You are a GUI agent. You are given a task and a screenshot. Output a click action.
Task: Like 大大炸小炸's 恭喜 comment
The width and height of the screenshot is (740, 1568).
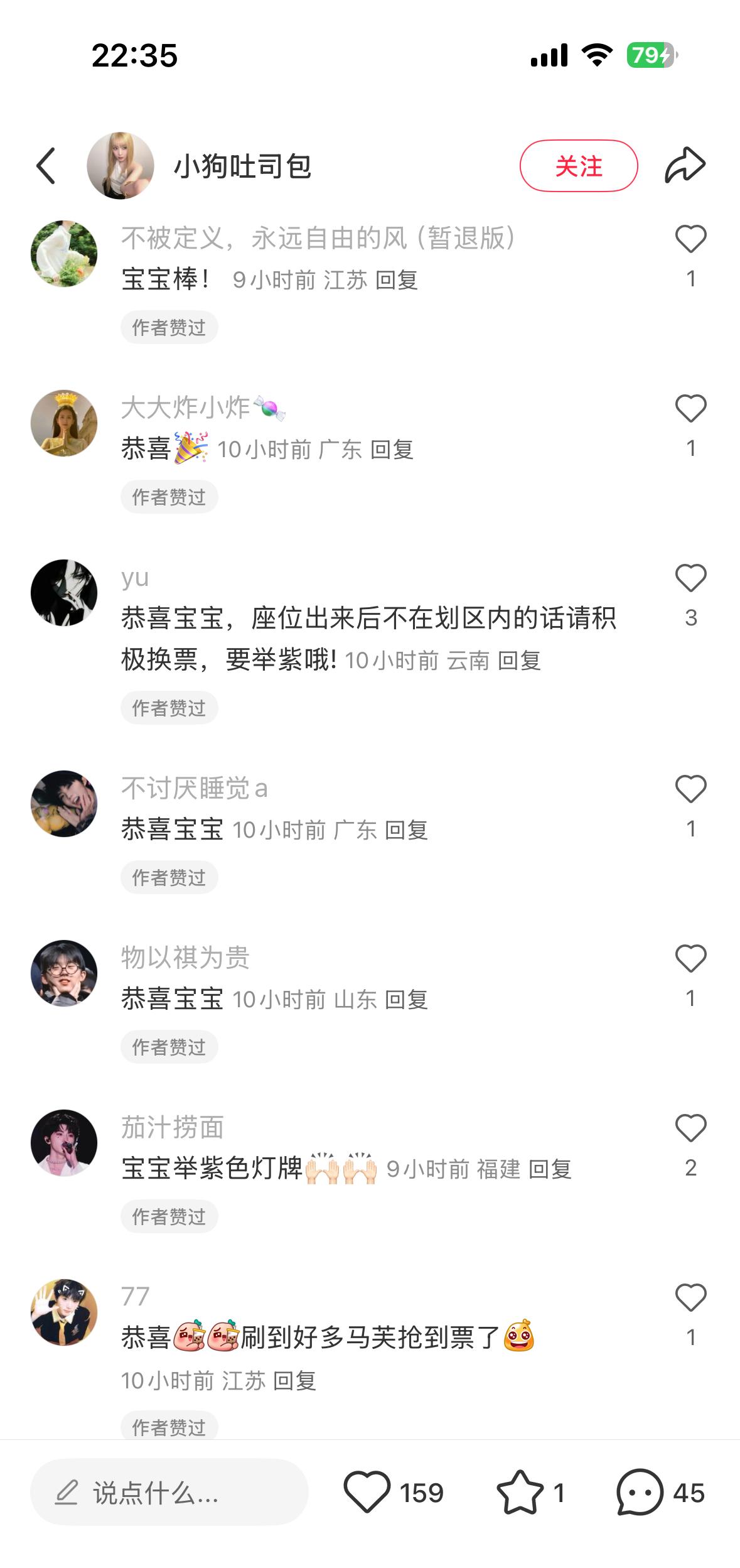[x=690, y=409]
